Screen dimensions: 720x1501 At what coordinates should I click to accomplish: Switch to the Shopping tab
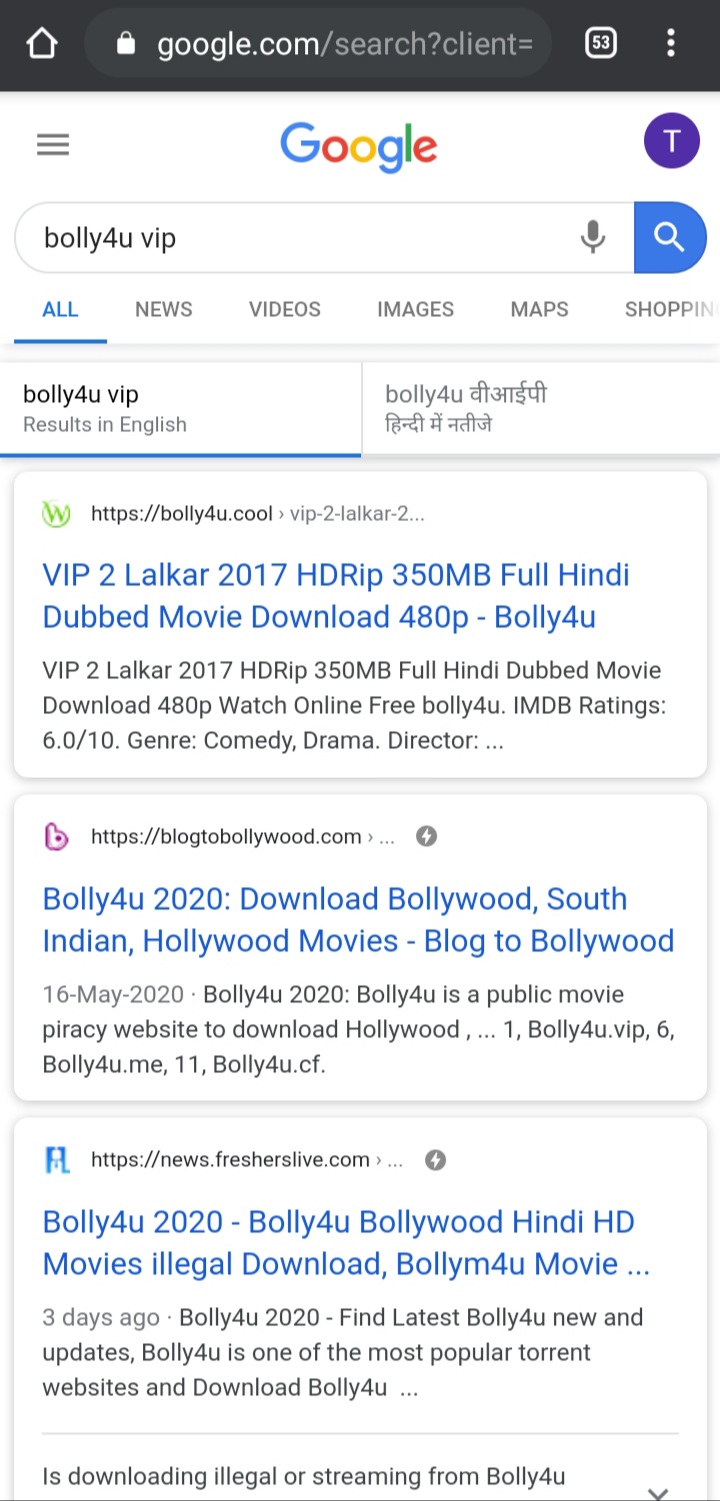(670, 309)
